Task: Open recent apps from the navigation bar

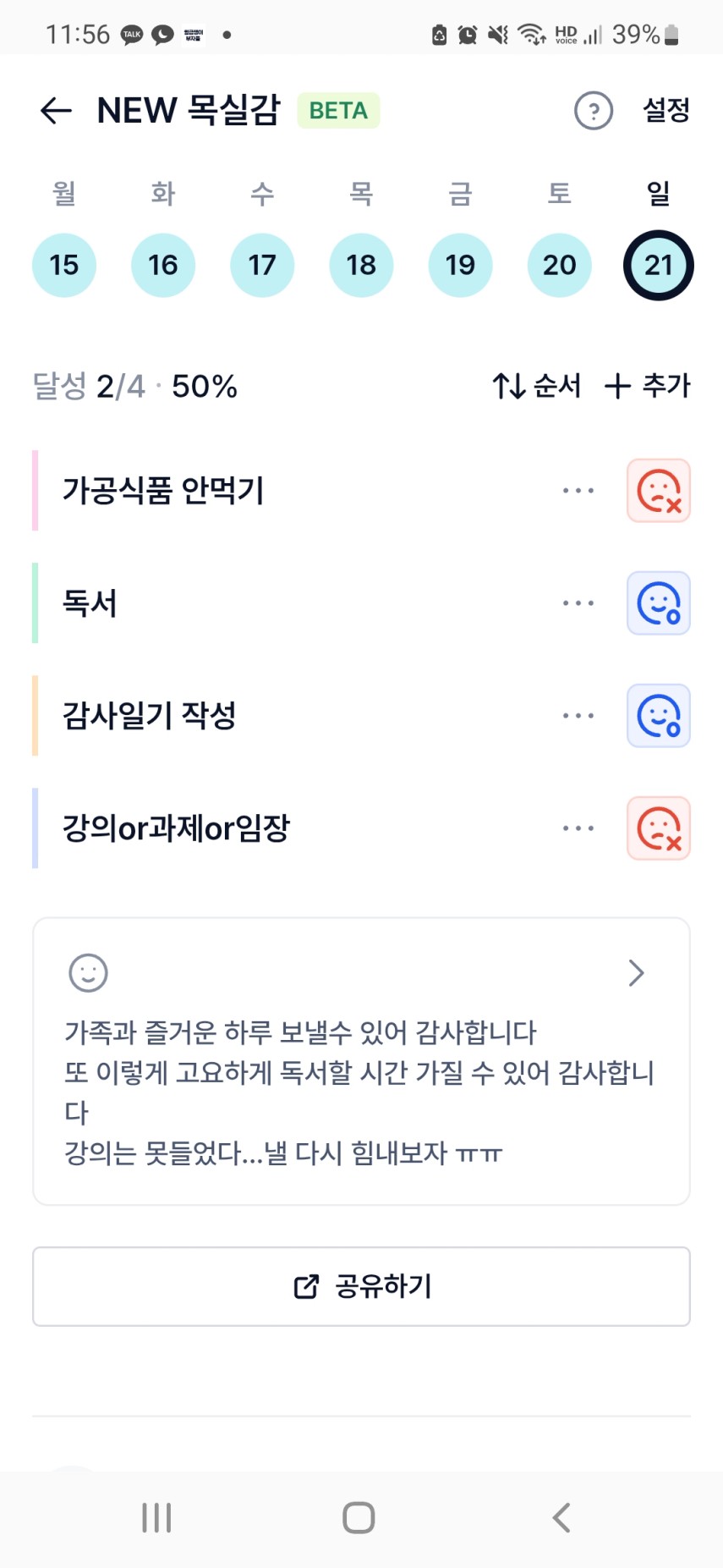Action: pyautogui.click(x=156, y=1517)
